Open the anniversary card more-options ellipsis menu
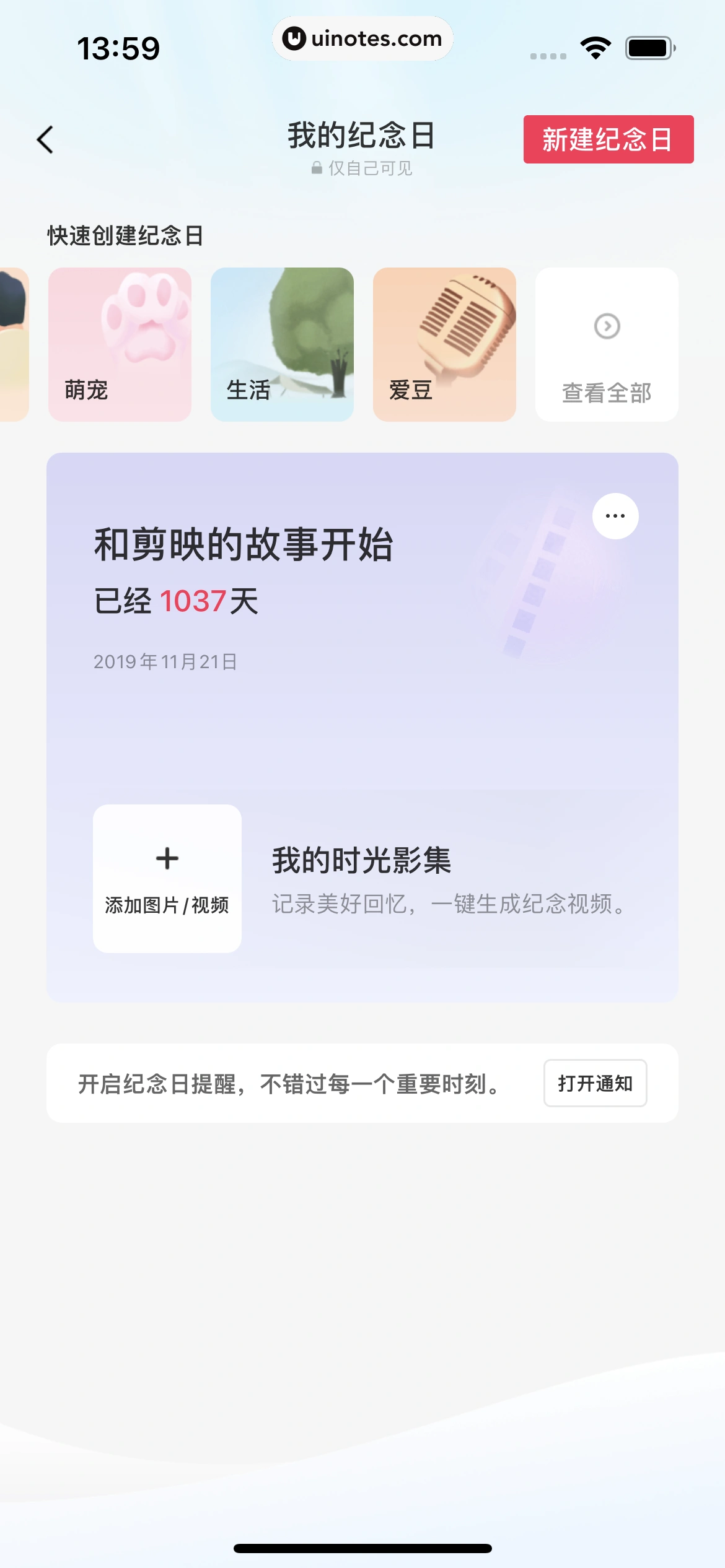725x1568 pixels. tap(615, 516)
